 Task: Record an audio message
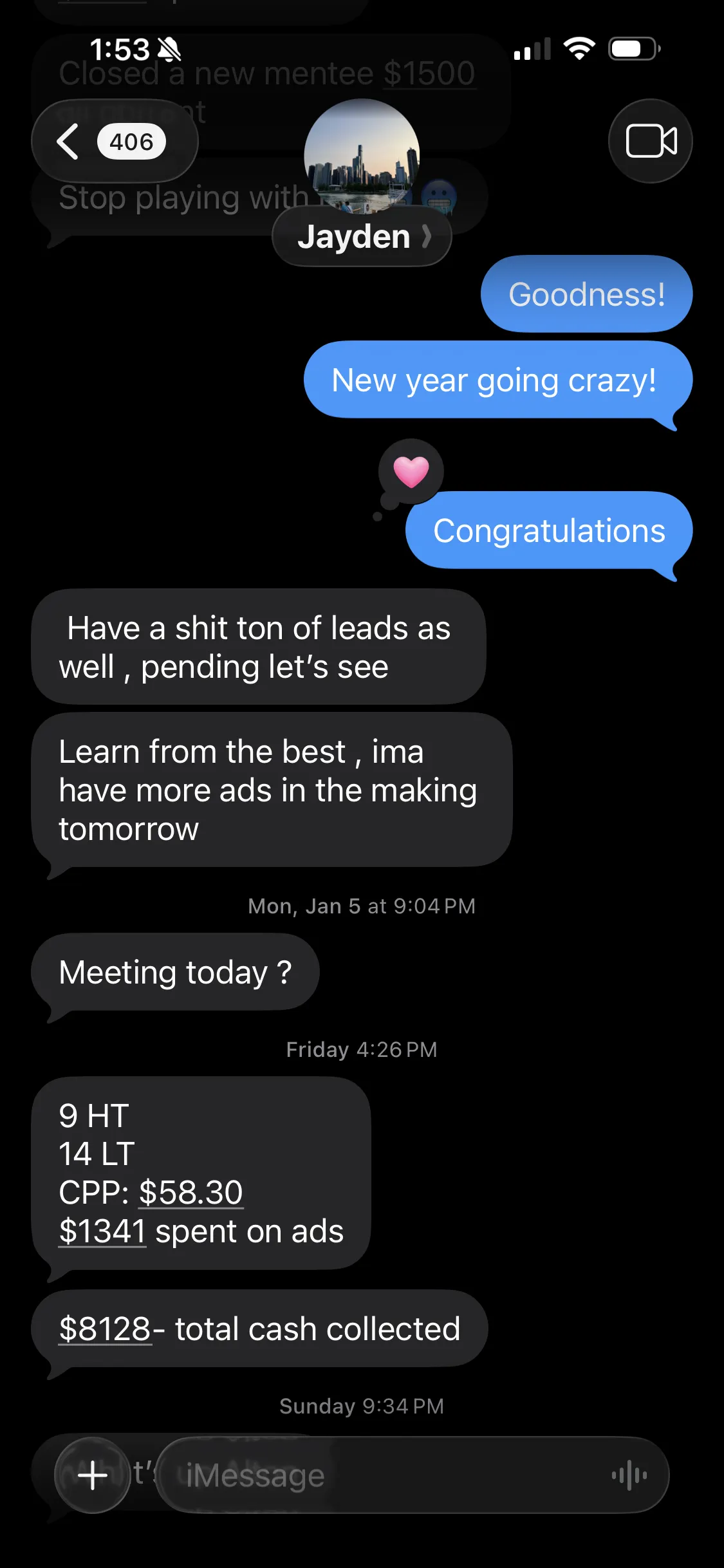point(629,1475)
